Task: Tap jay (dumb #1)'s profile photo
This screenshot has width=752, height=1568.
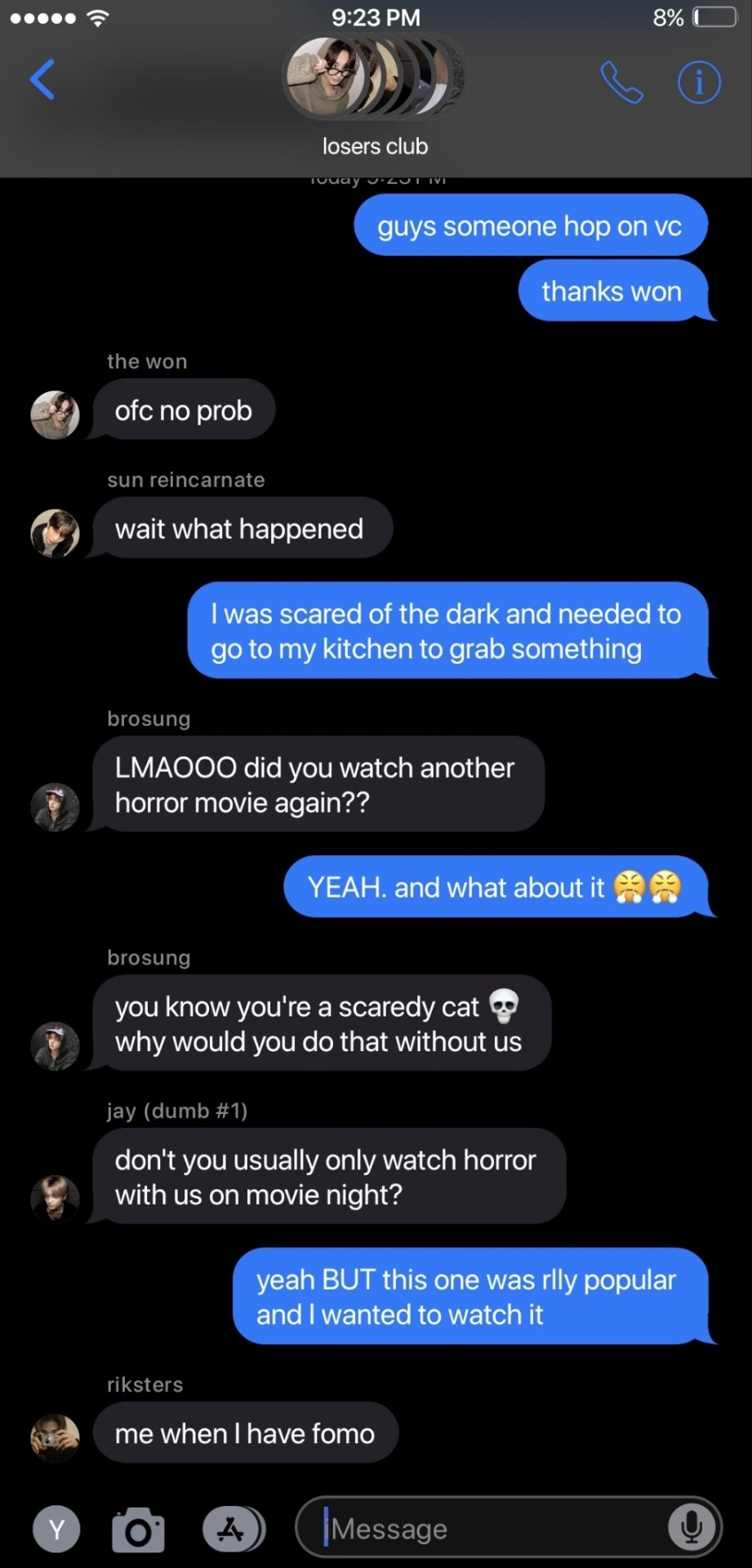Action: (x=55, y=1199)
